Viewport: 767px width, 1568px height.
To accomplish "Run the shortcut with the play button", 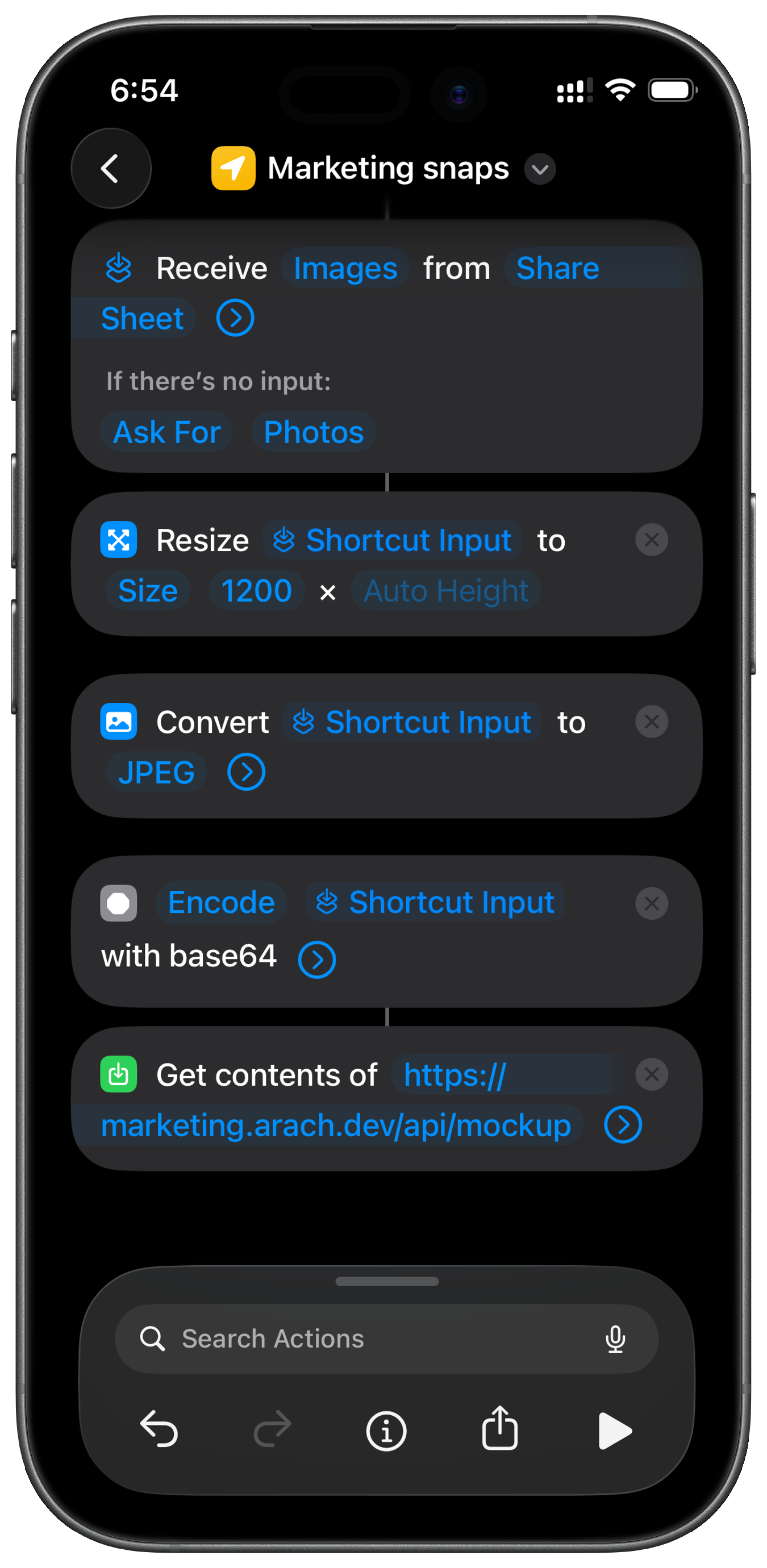I will point(615,1431).
